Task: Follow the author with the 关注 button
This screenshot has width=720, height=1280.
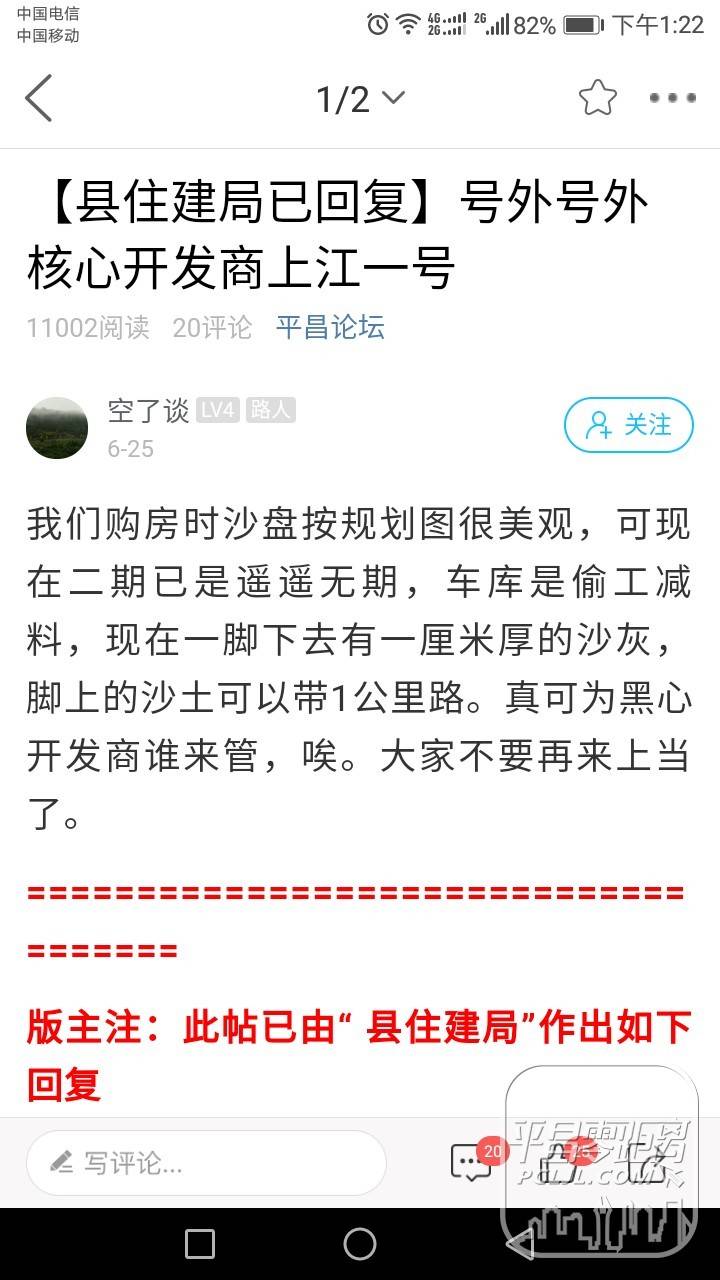Action: (x=628, y=425)
